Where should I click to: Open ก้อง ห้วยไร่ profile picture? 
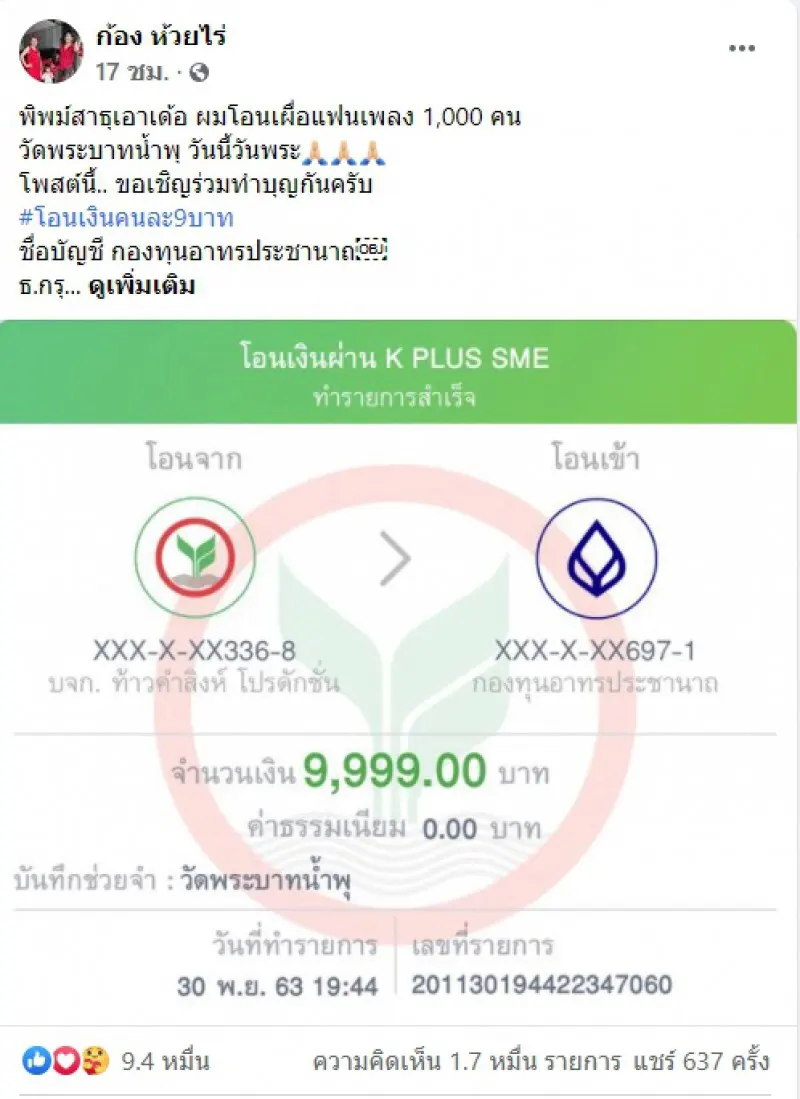50,51
